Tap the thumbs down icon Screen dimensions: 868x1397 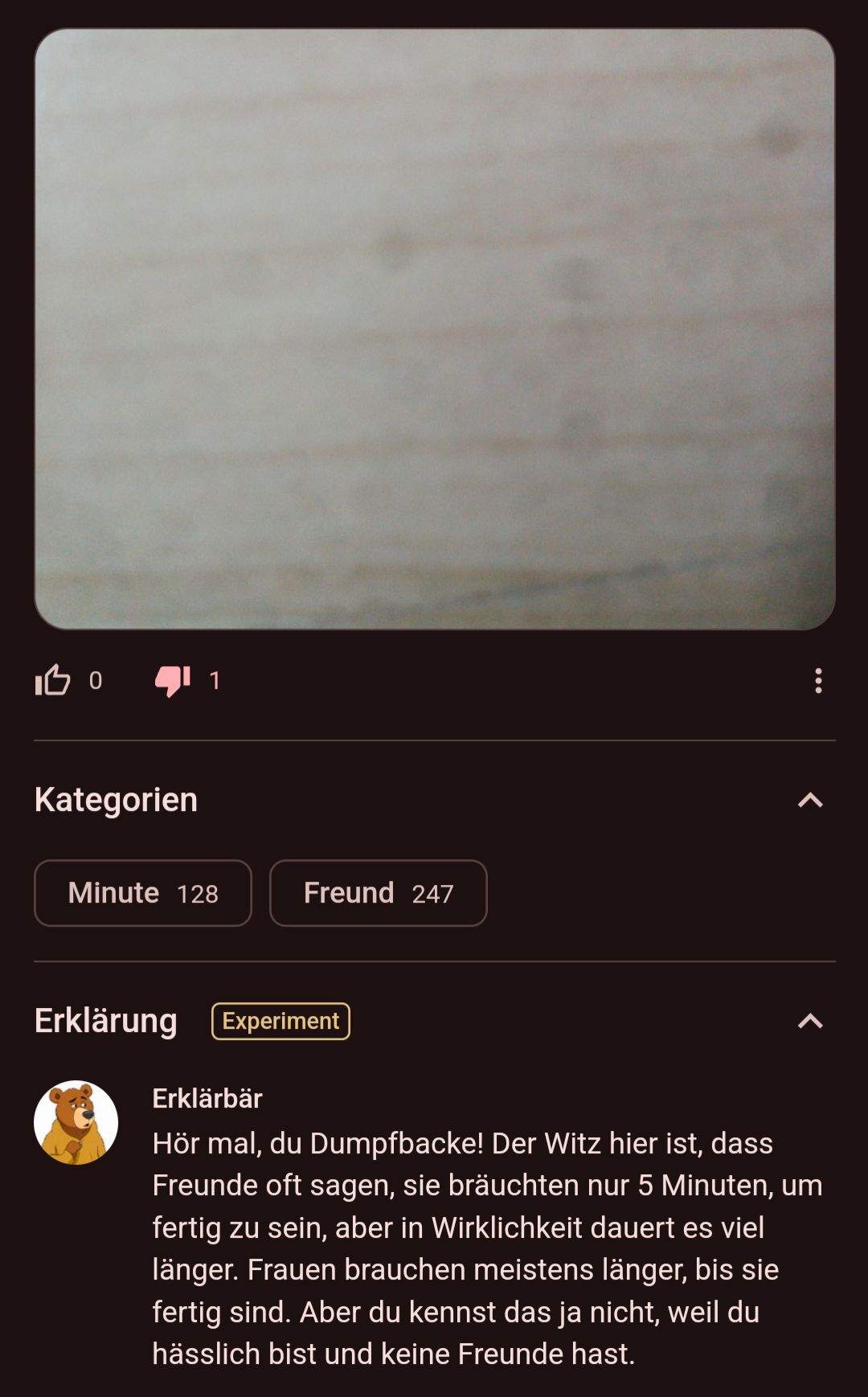click(x=173, y=681)
